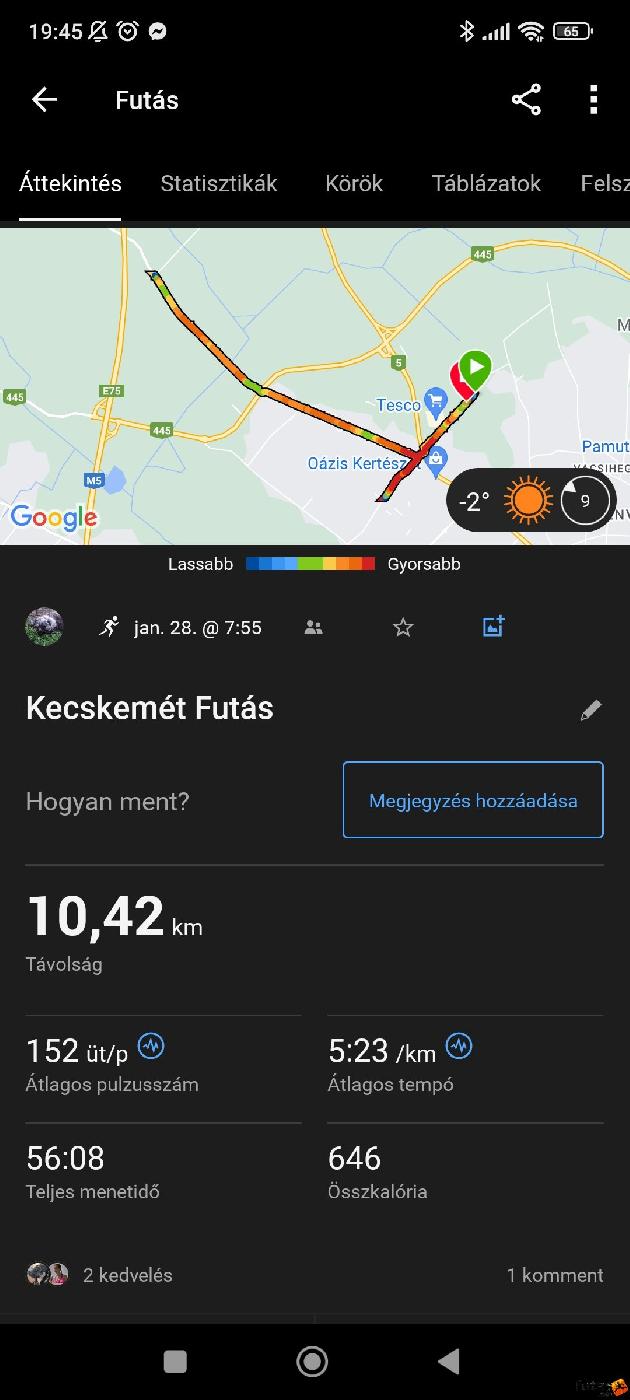Open the route map in full view
The image size is (630, 1400).
(250, 400)
